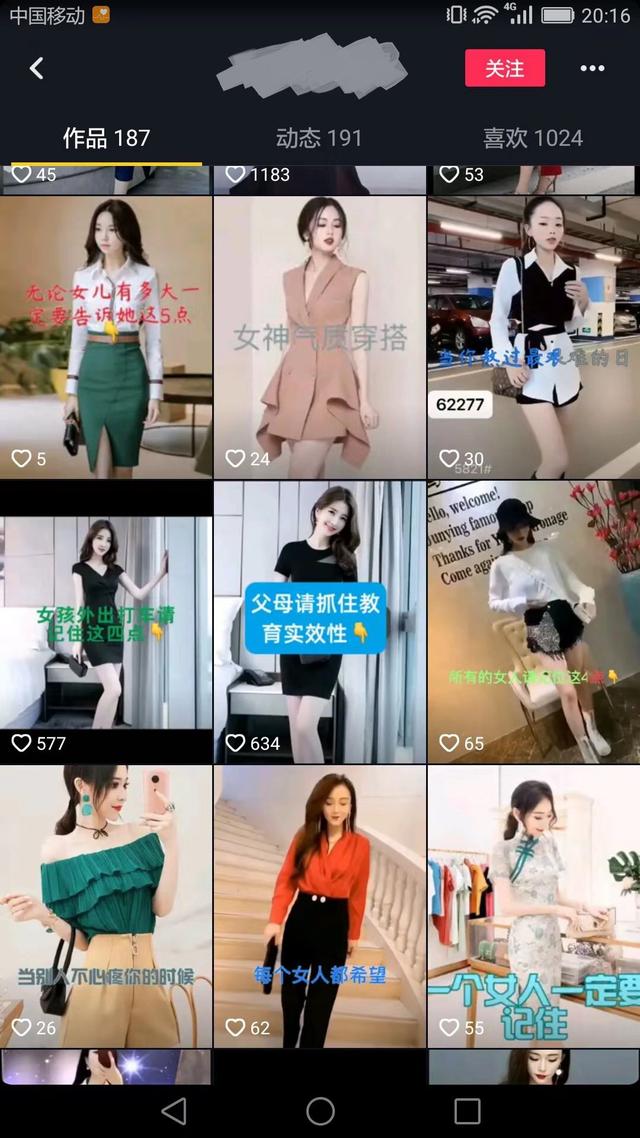Open the video 女孩外出打车请记住这四点

(x=106, y=622)
